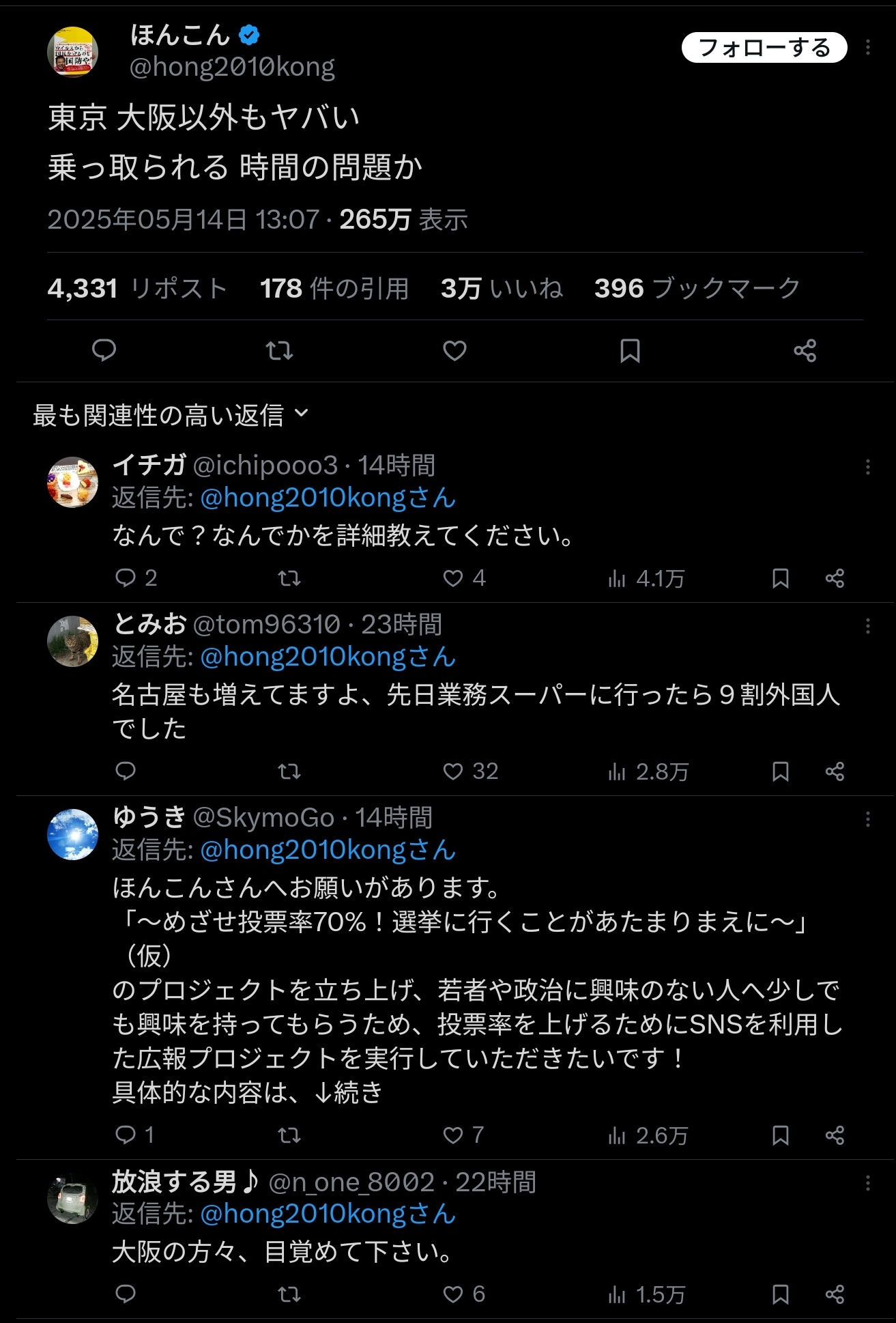
Task: Bookmark ゆうき's reply
Action: (780, 1135)
